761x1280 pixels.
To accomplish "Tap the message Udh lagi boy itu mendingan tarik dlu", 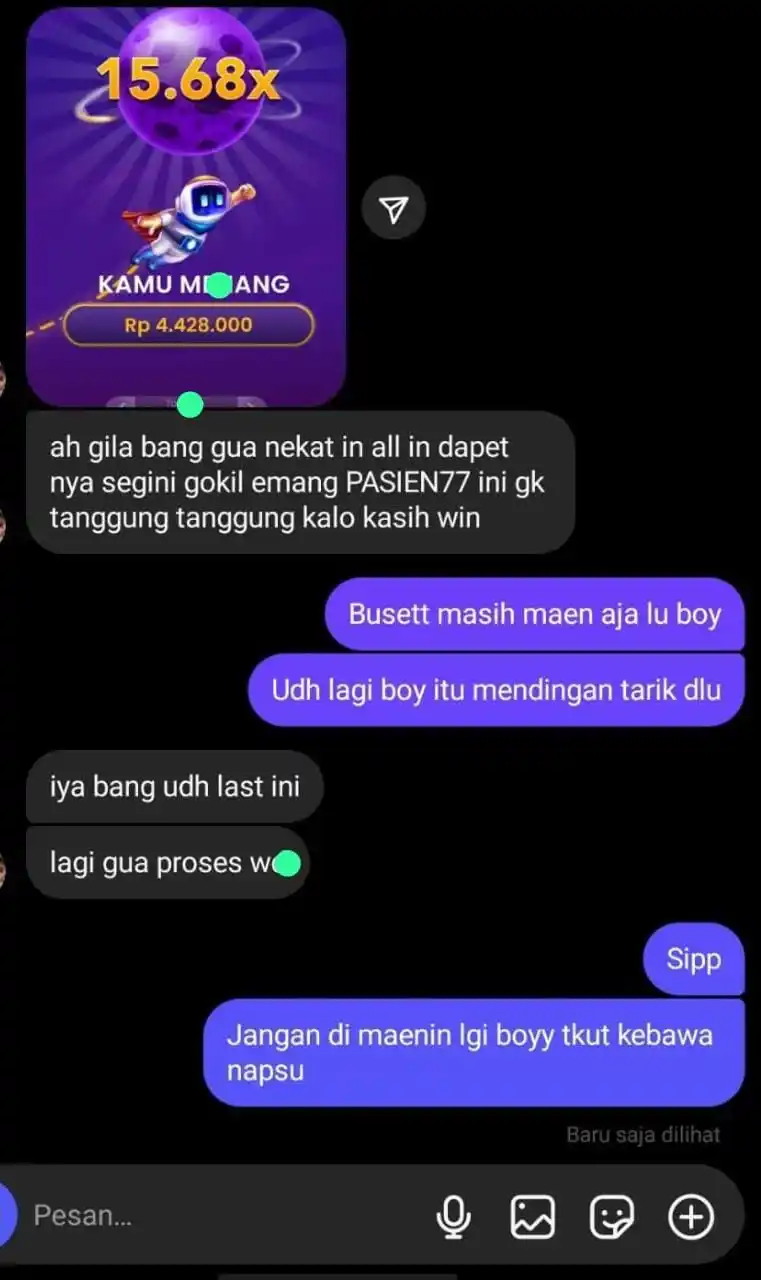I will pos(495,688).
